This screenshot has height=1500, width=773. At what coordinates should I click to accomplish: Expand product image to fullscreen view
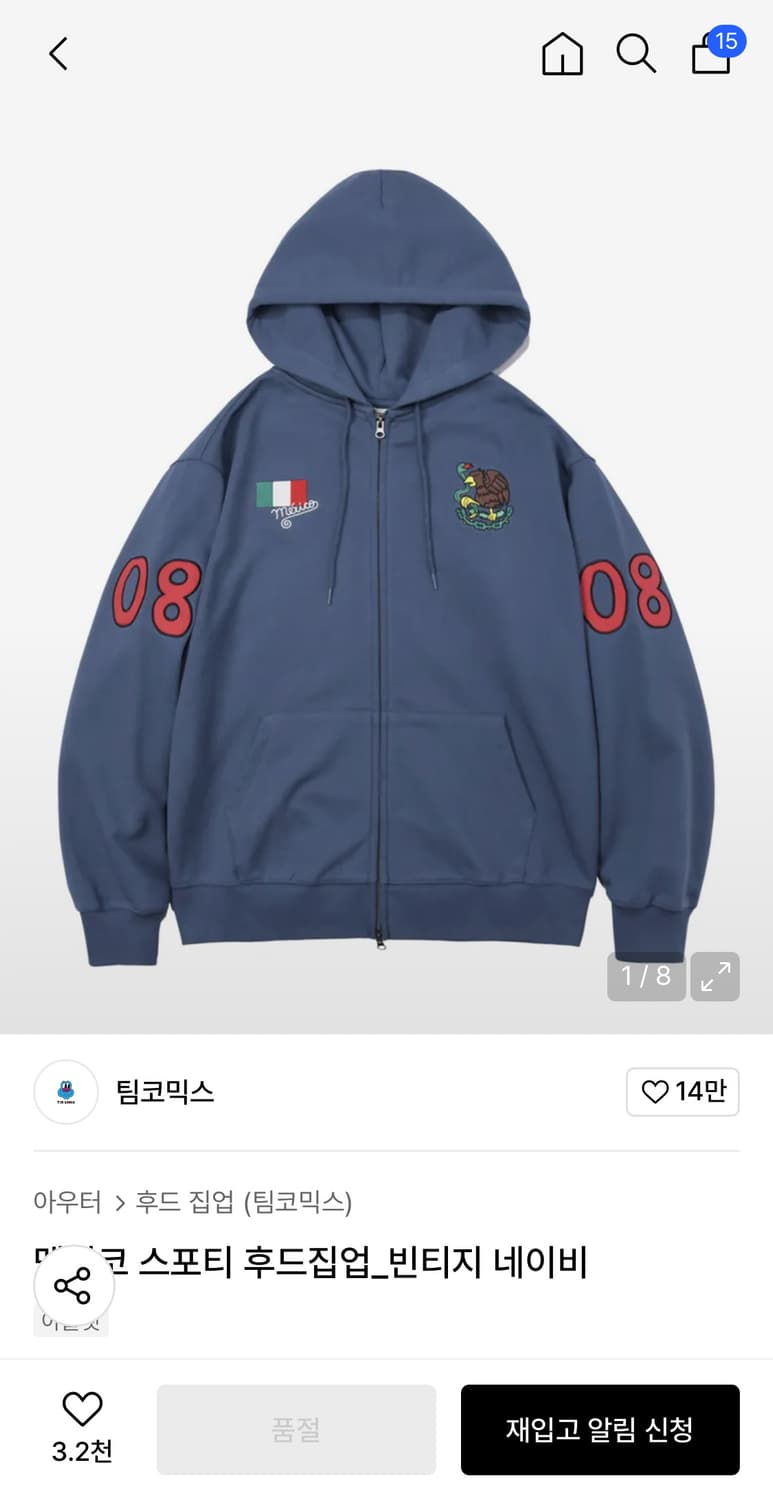[x=715, y=977]
